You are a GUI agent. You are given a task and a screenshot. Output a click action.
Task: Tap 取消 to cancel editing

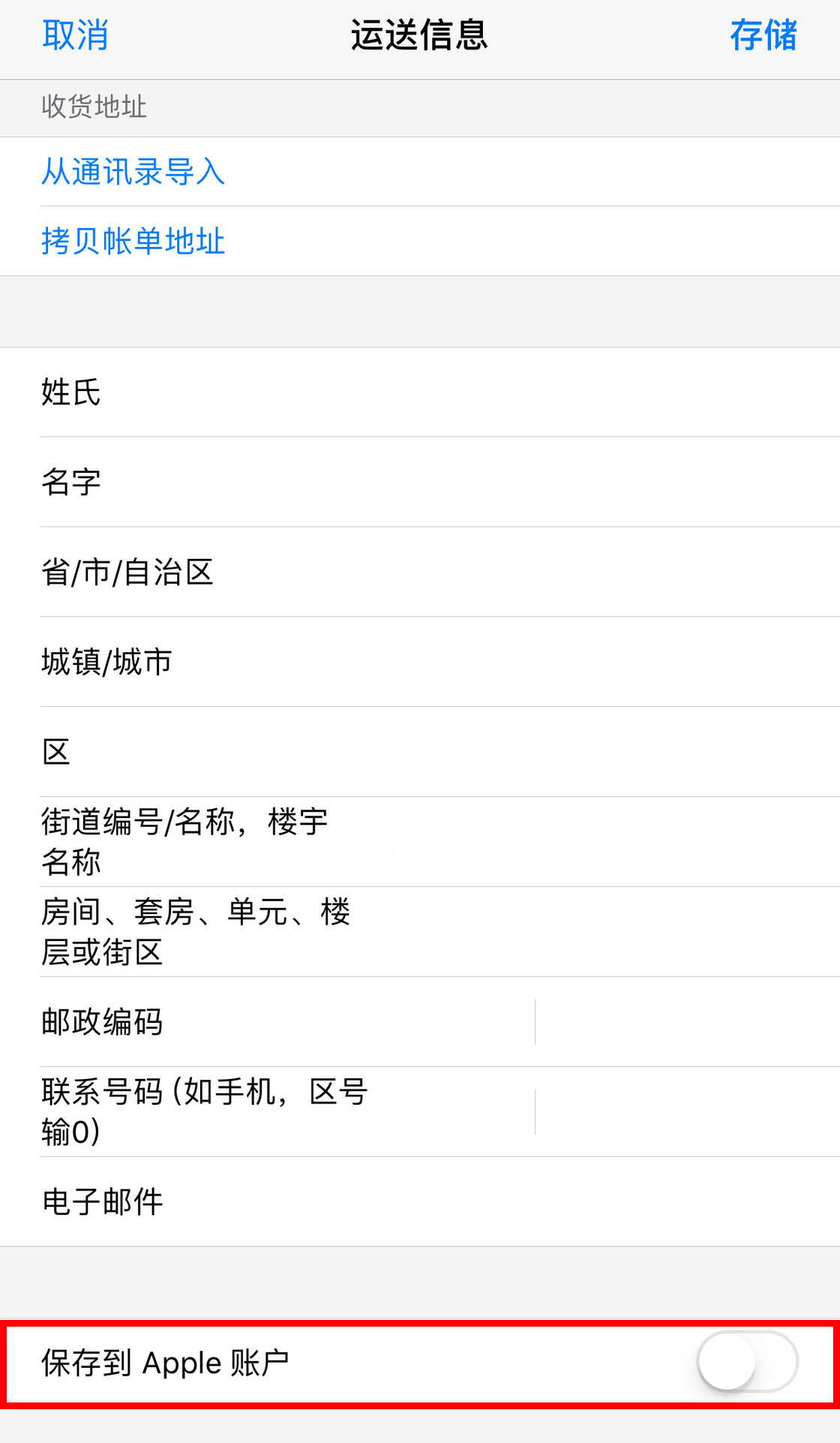click(75, 35)
